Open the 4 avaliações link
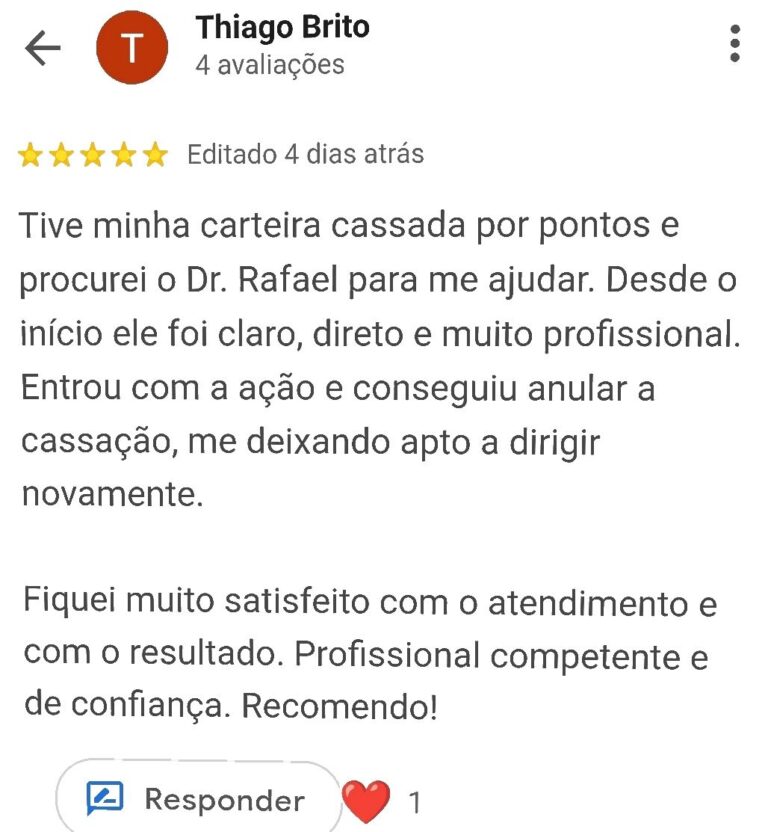The width and height of the screenshot is (768, 832). (266, 65)
